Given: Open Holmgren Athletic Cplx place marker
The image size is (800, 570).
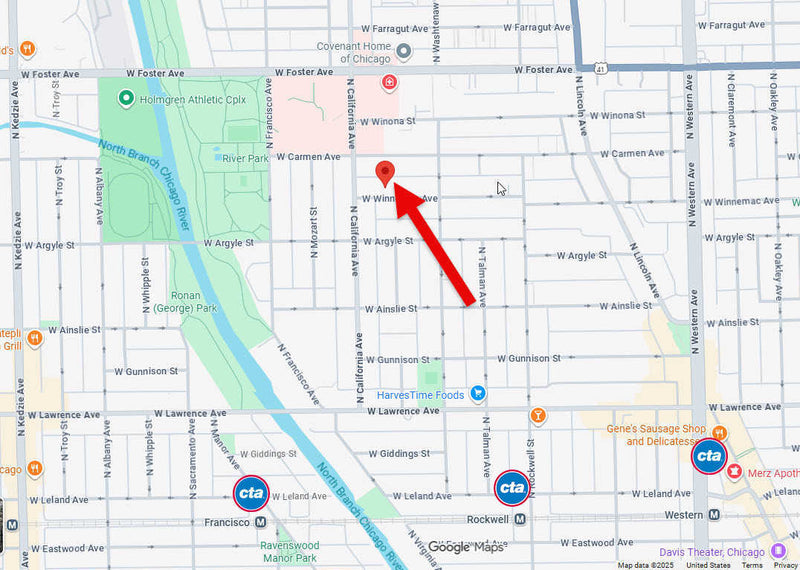Looking at the screenshot, I should click(x=126, y=98).
